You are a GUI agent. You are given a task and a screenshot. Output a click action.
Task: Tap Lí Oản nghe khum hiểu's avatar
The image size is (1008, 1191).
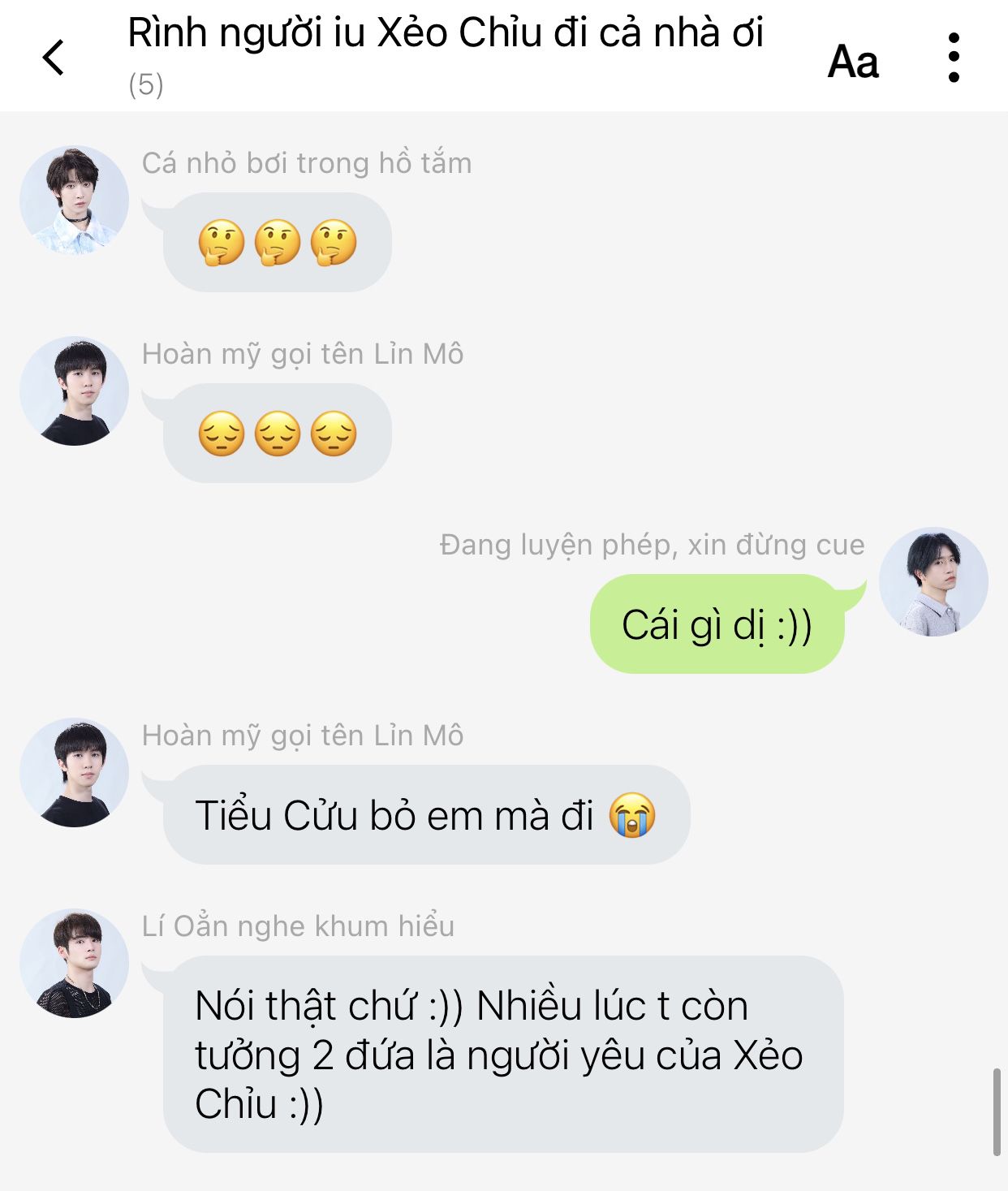point(74,964)
